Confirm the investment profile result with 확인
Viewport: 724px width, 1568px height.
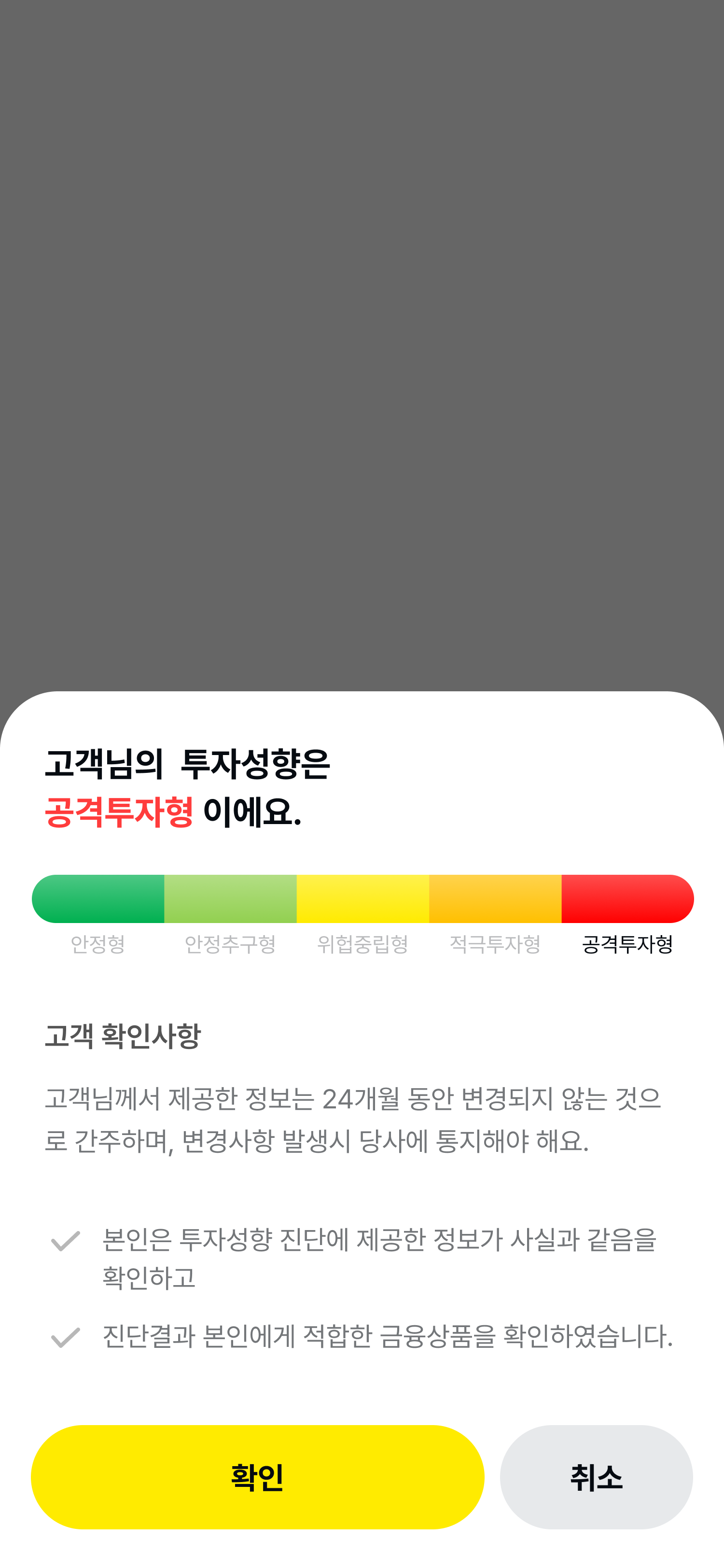pyautogui.click(x=257, y=1477)
